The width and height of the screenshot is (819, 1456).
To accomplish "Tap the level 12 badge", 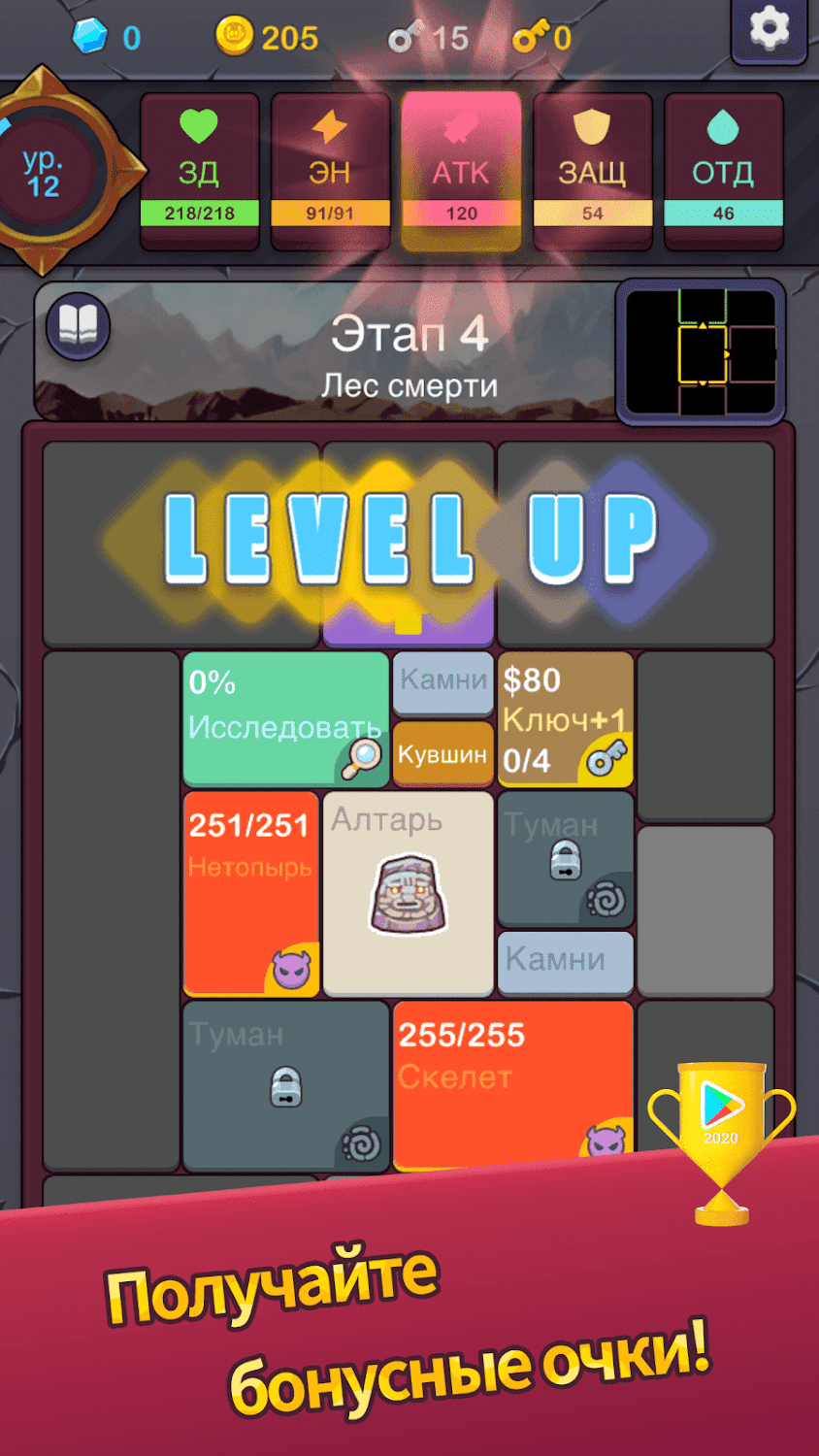I will (x=44, y=173).
